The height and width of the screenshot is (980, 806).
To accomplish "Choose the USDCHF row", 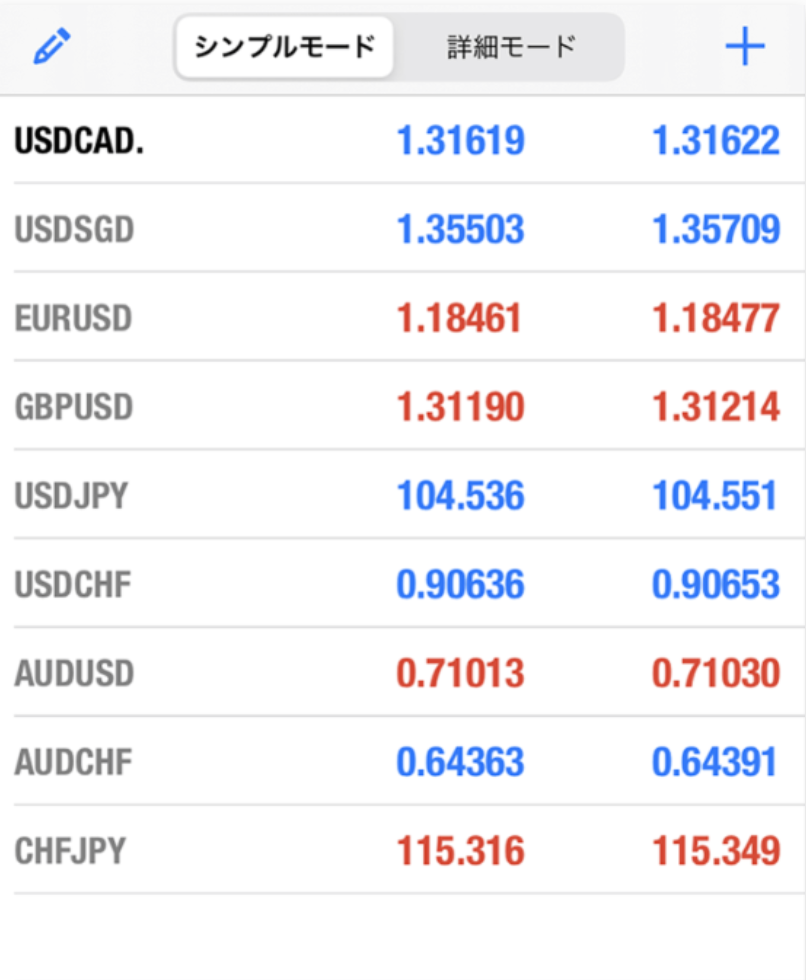I will 73,585.
